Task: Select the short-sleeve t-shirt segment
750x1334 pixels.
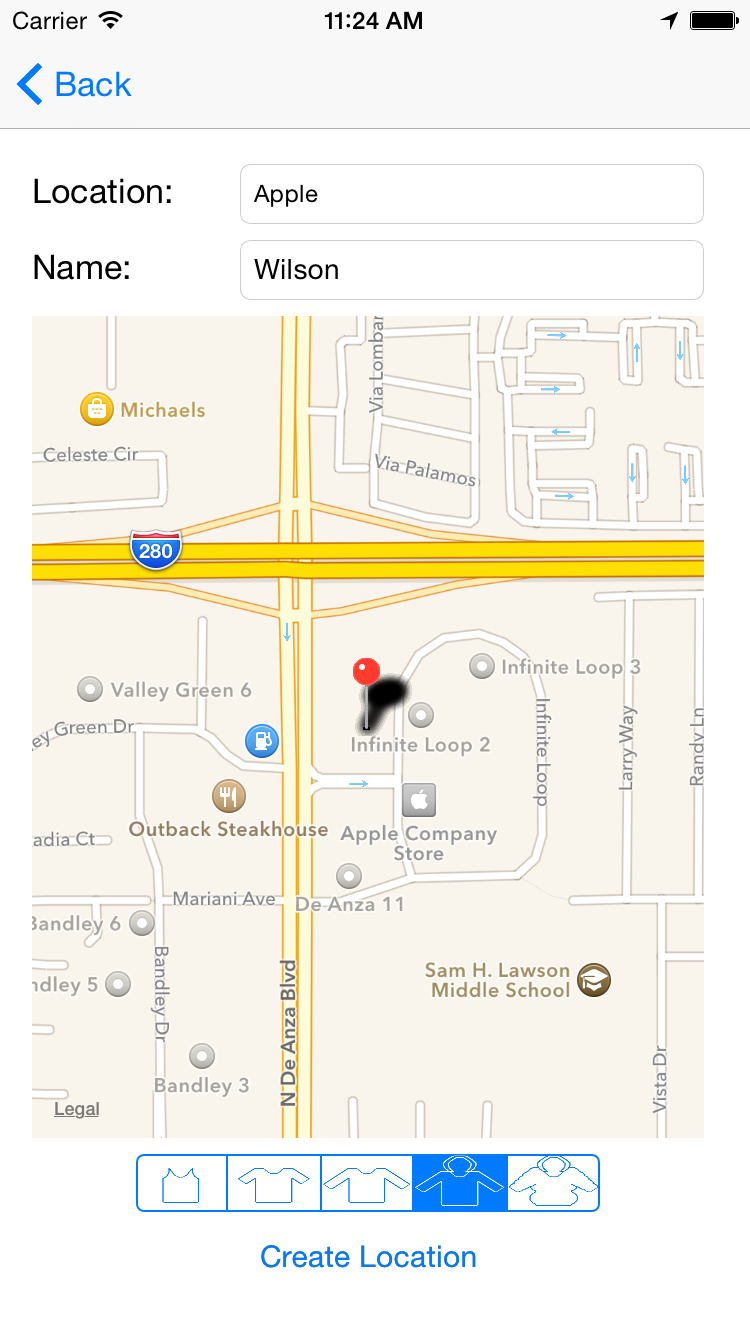Action: (274, 1184)
